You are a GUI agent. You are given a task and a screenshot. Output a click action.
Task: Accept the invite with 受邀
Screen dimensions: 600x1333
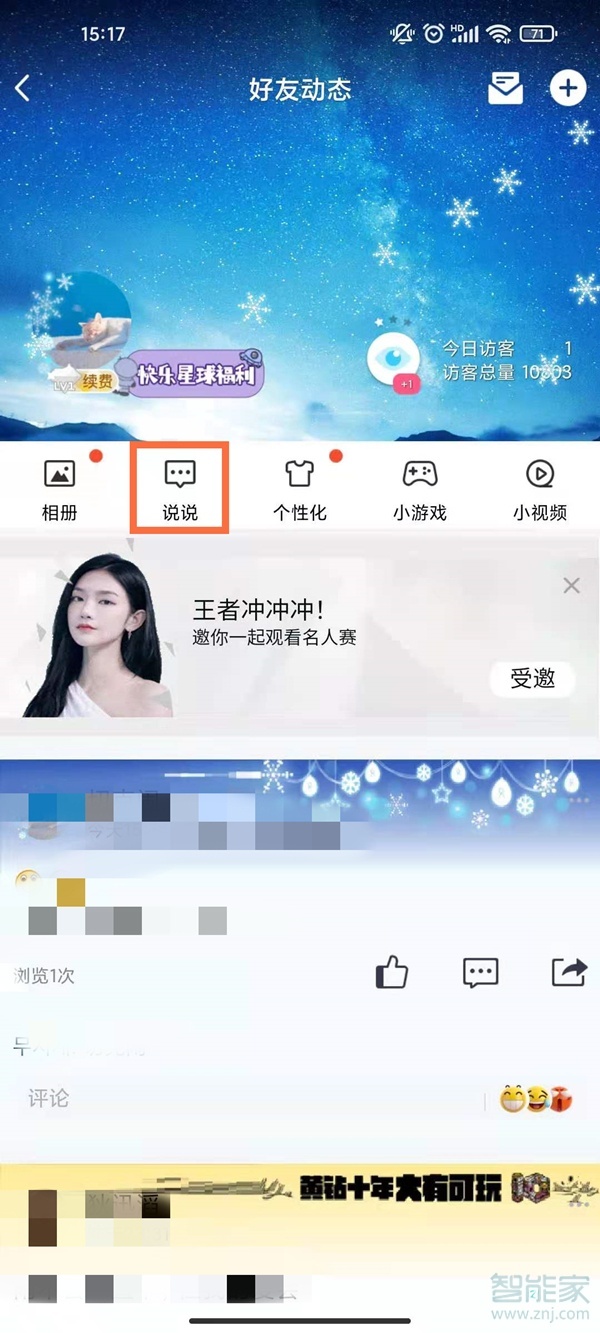click(x=532, y=678)
